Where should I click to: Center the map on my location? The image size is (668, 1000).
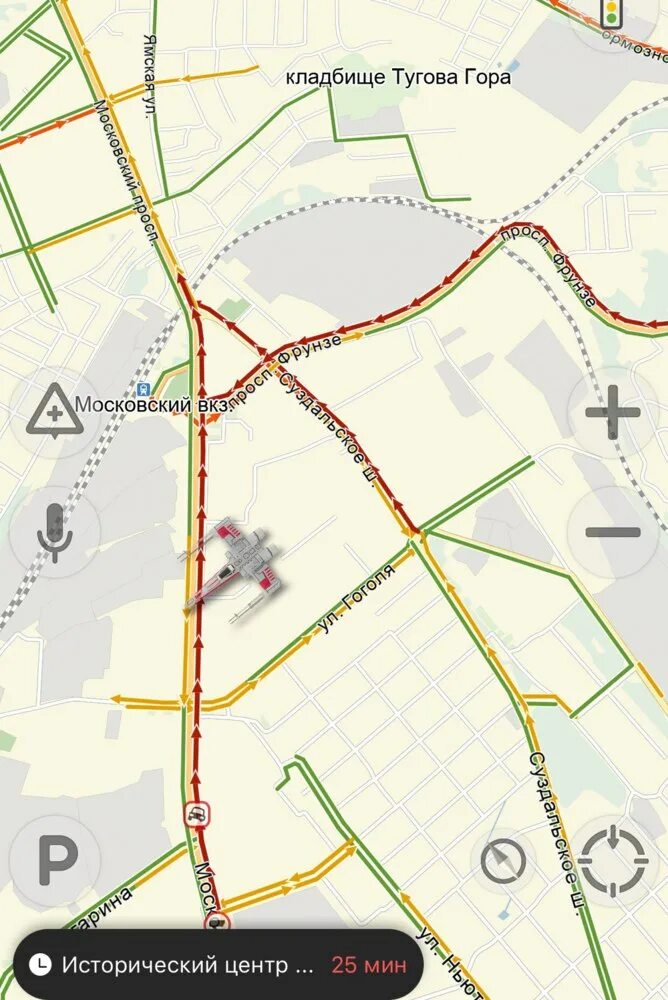tap(612, 862)
